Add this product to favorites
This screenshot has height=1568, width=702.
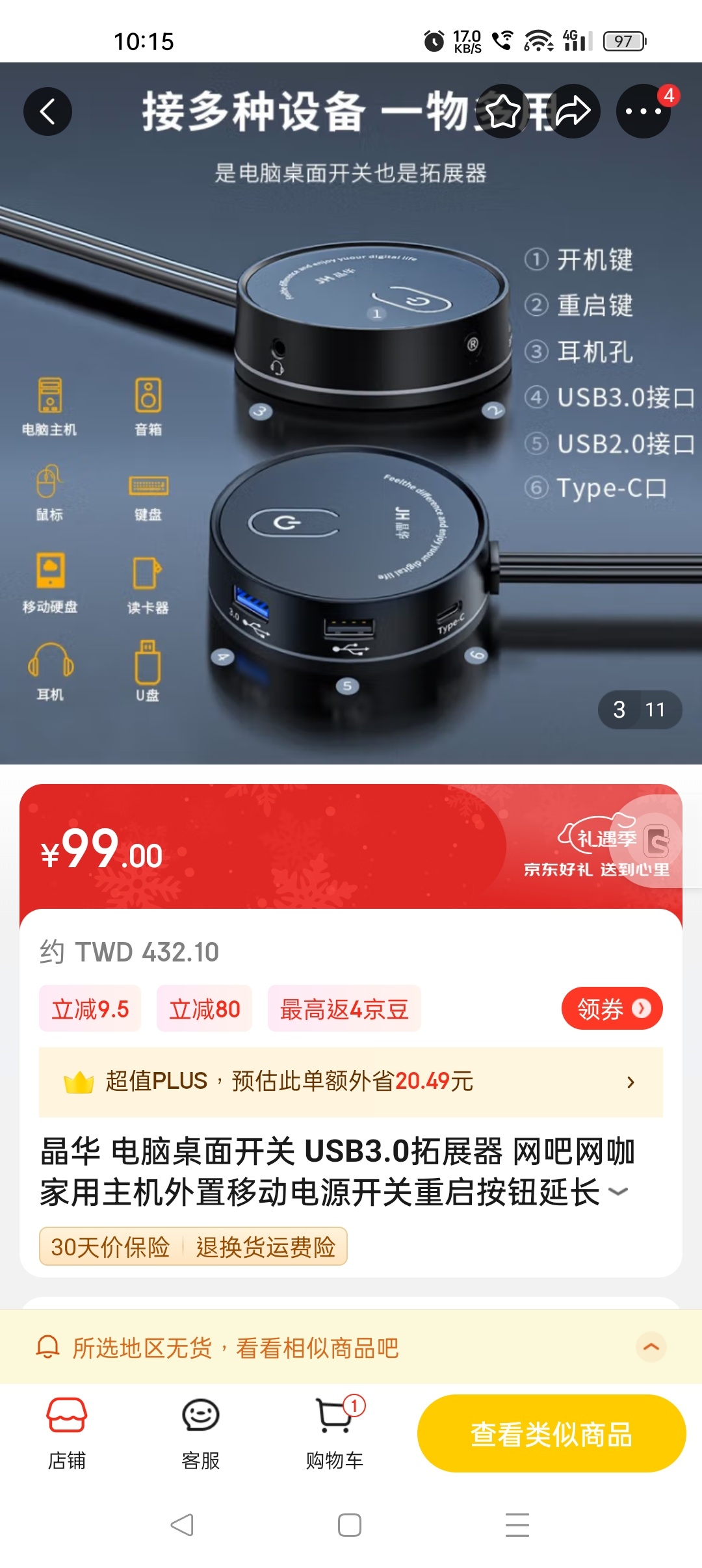coord(504,112)
